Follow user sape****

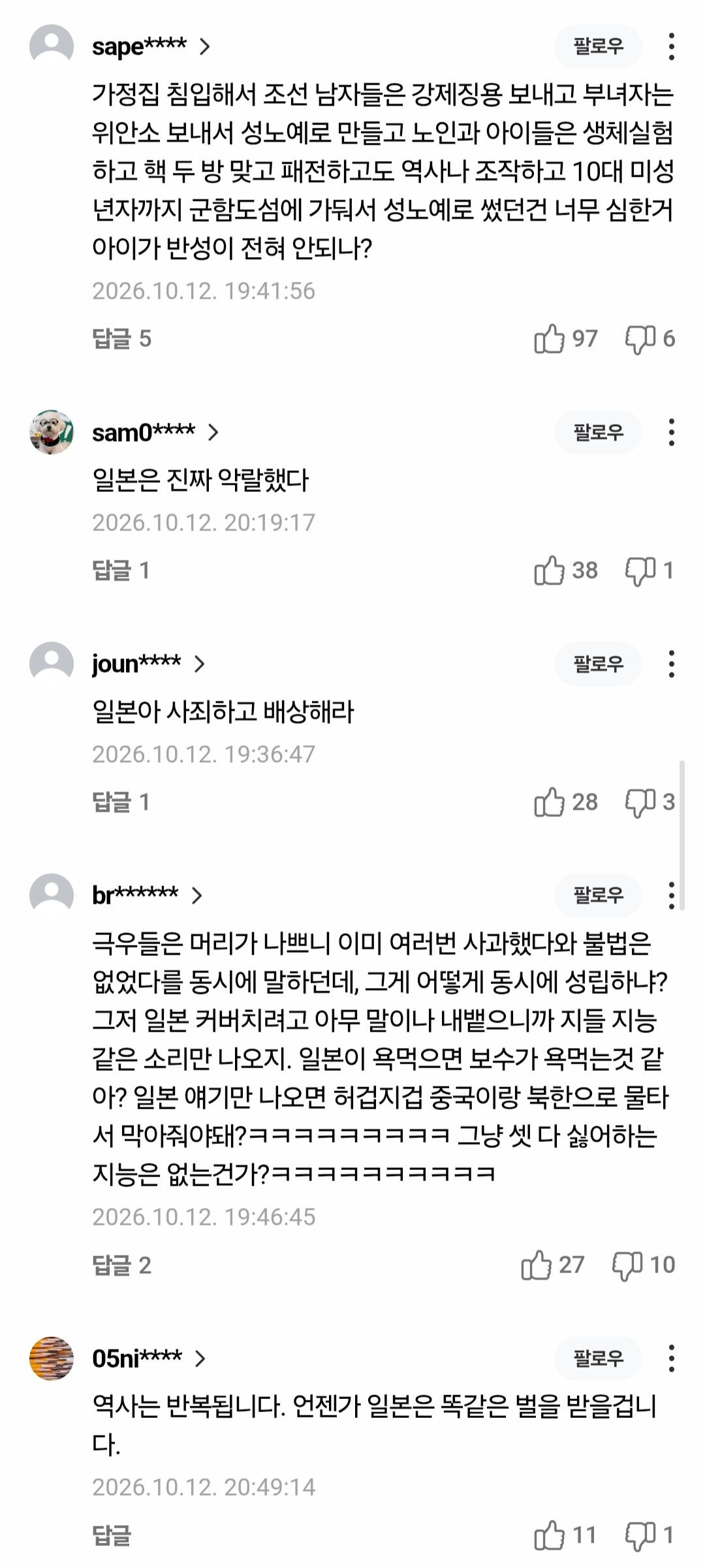(x=598, y=46)
